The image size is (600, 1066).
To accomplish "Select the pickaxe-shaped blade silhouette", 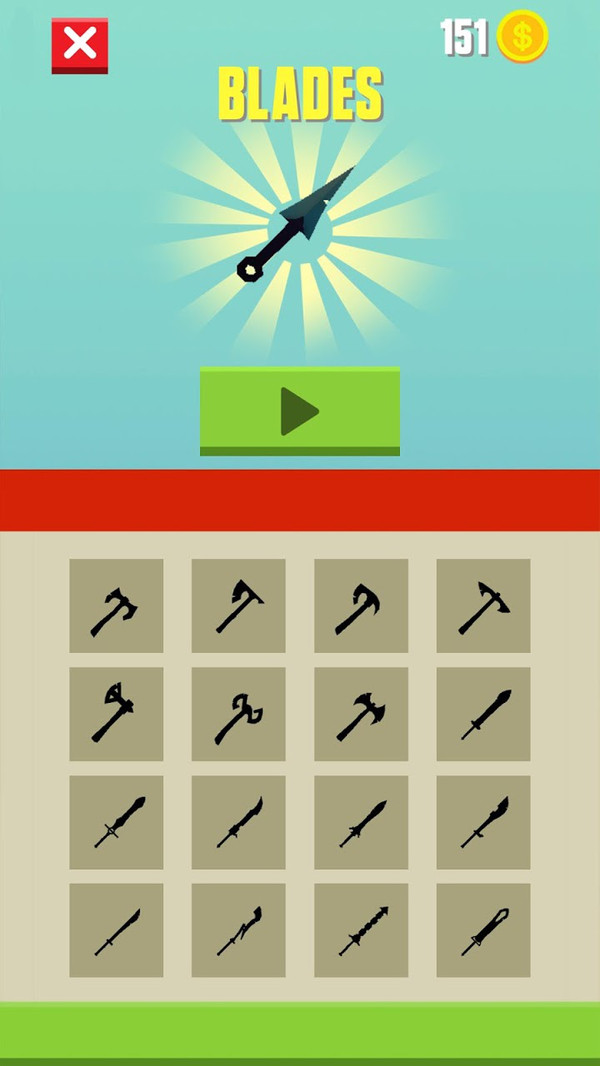I will pos(483,606).
